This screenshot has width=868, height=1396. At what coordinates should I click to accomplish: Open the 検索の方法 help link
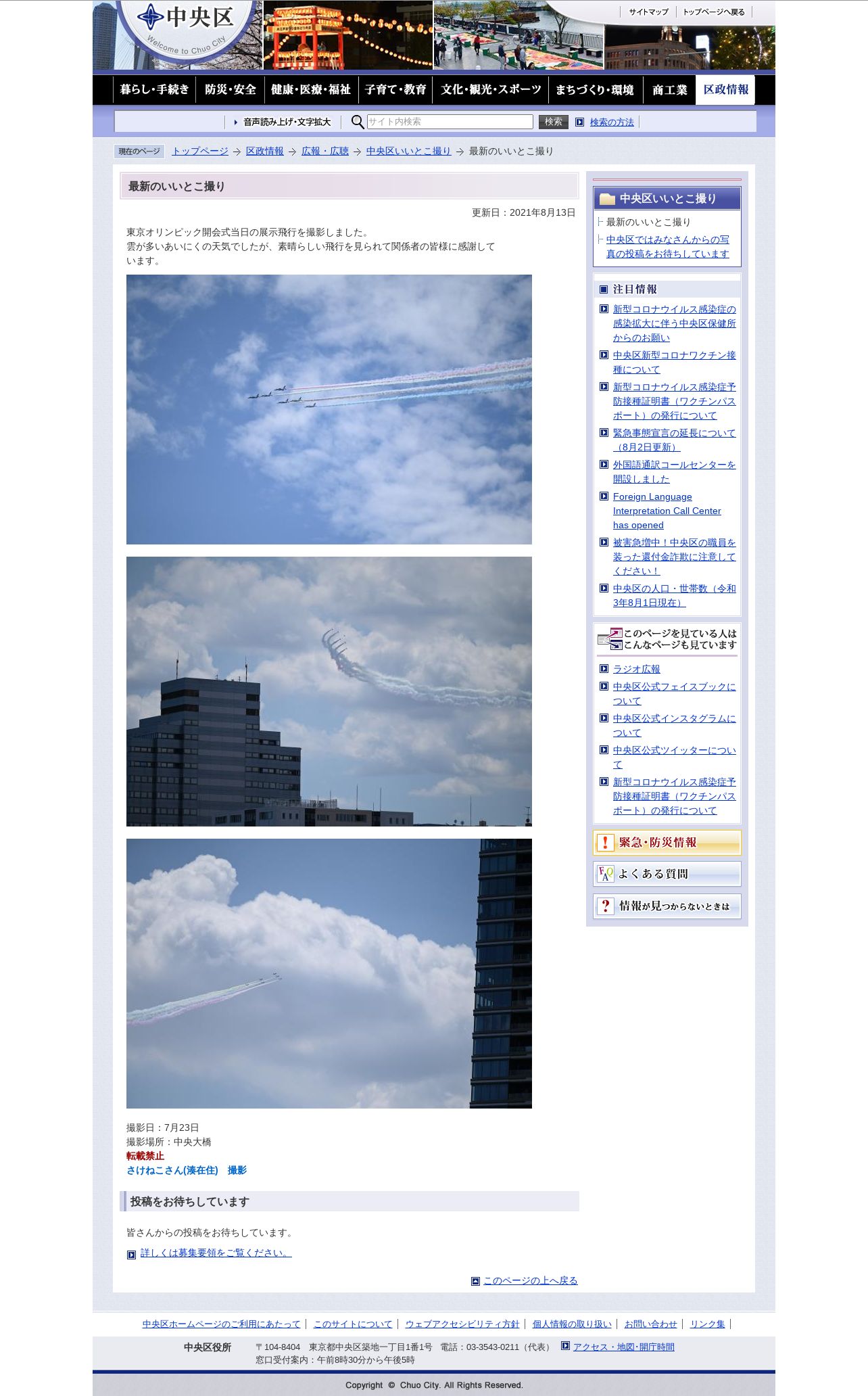(x=612, y=122)
